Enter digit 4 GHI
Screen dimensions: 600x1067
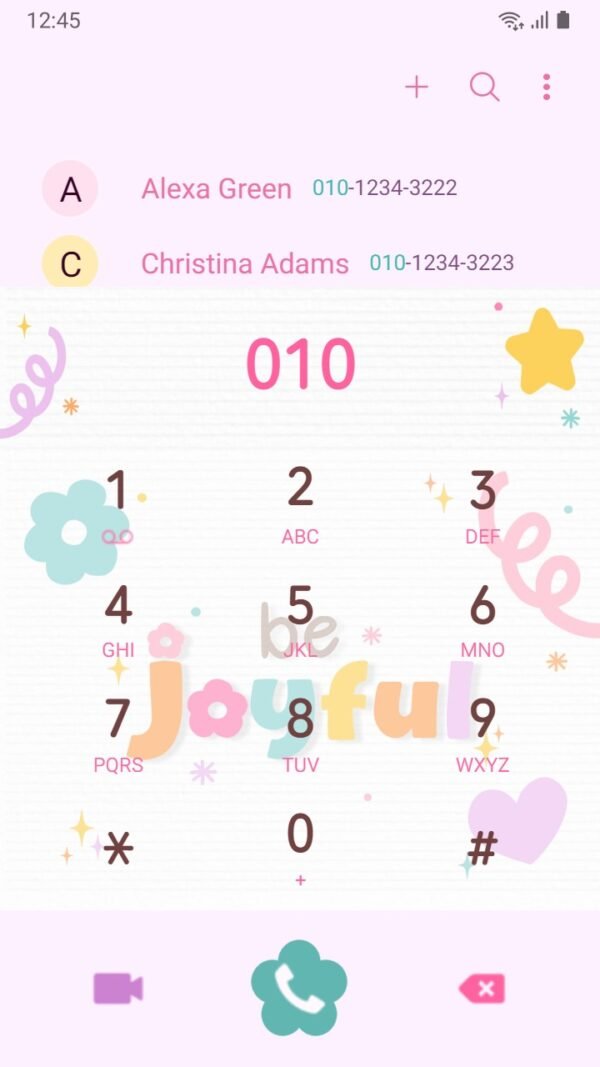(118, 620)
